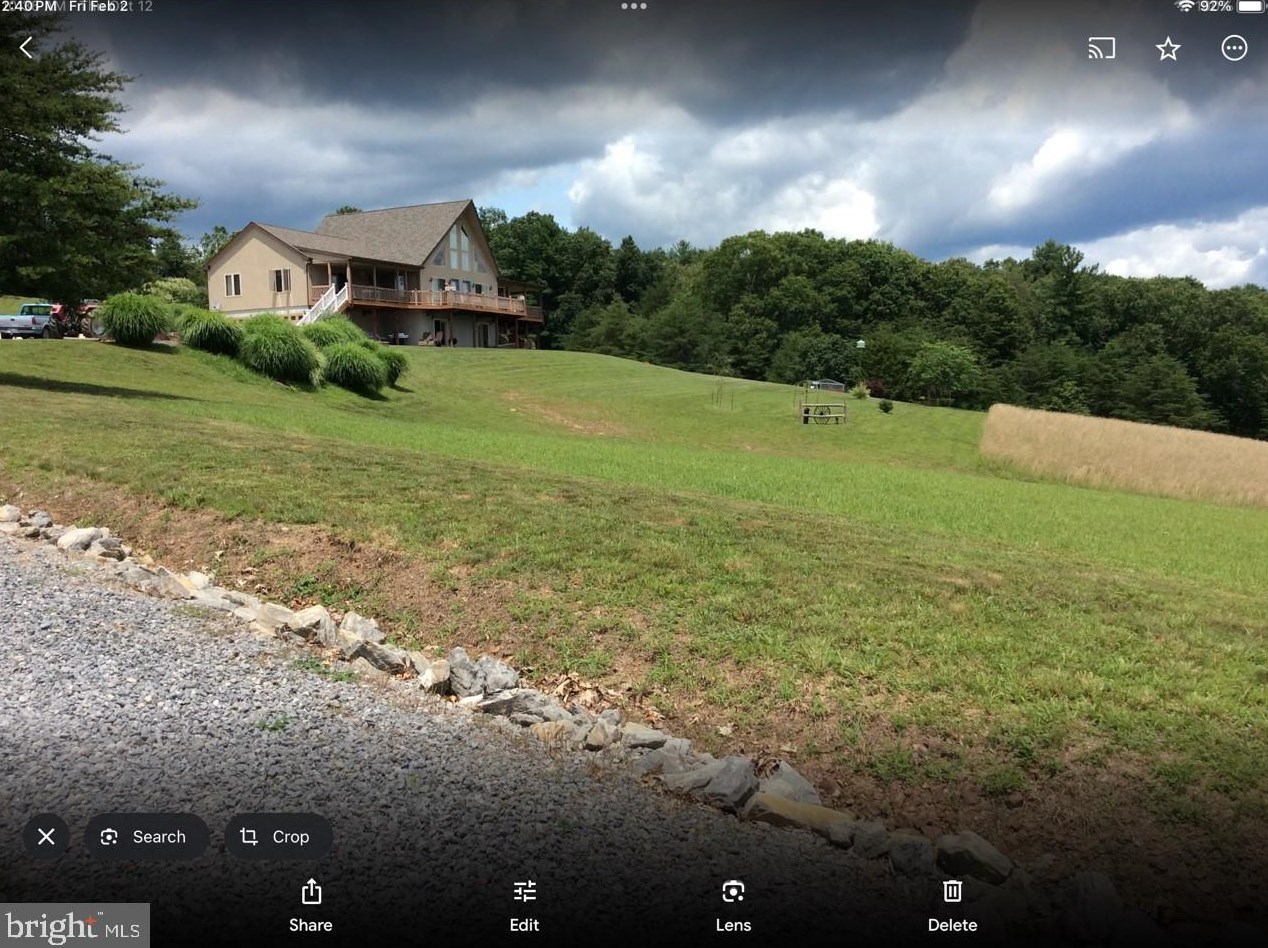Open the more options menu
This screenshot has height=948, width=1268.
[x=1234, y=48]
